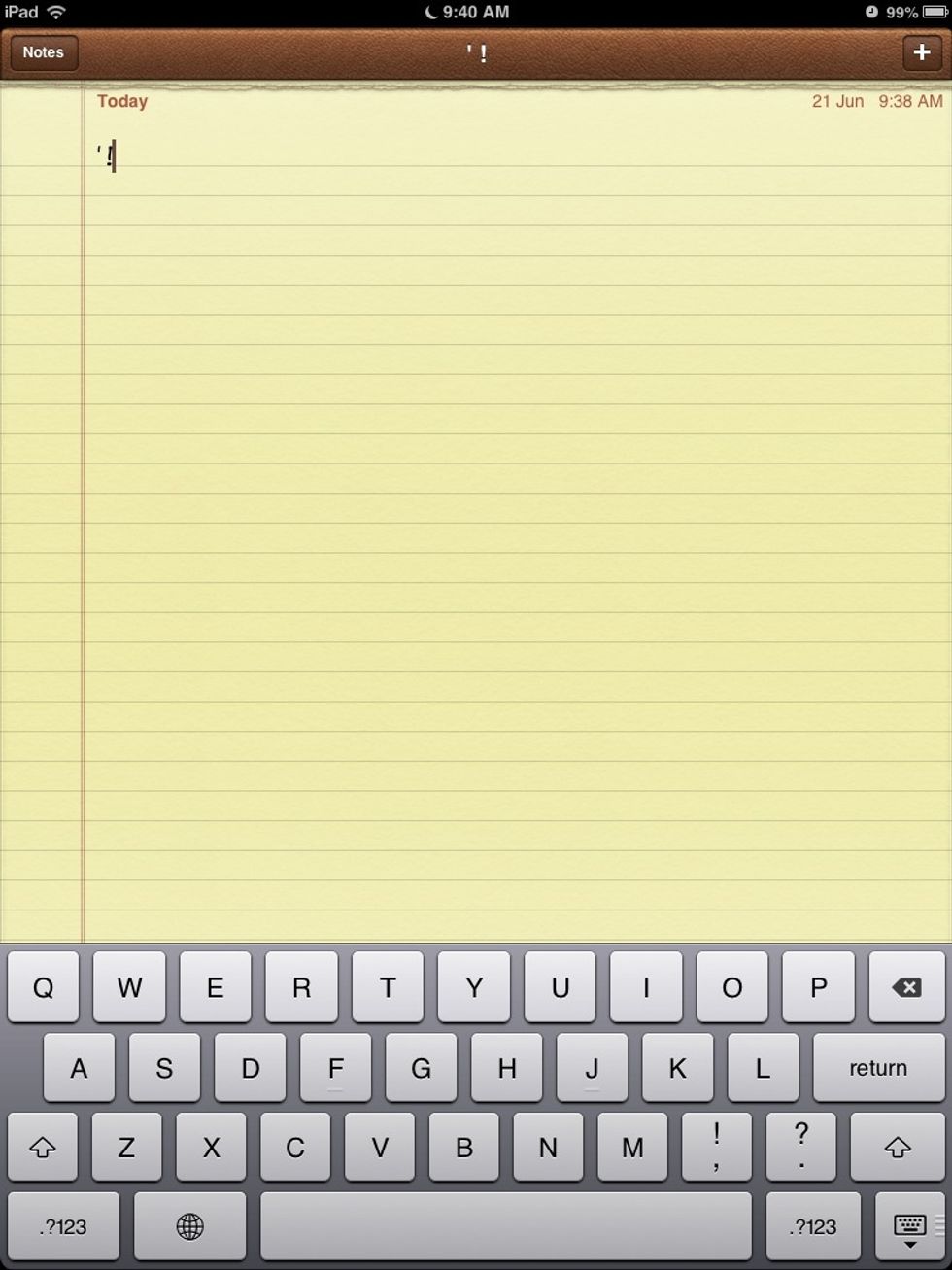Switch to numbers with the left .?123 key
952x1270 pixels.
[x=62, y=1225]
